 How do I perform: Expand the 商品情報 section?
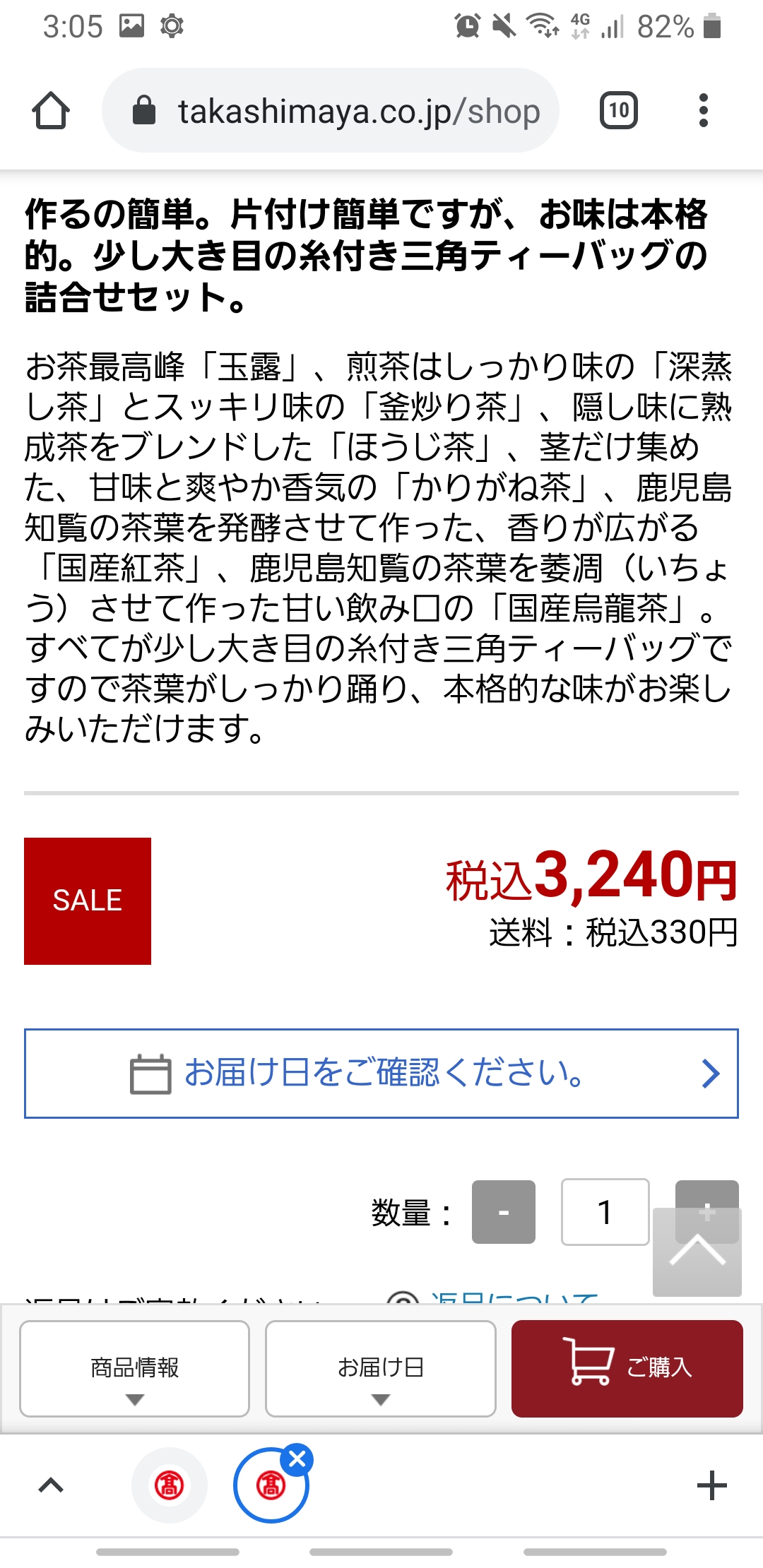pos(134,1368)
